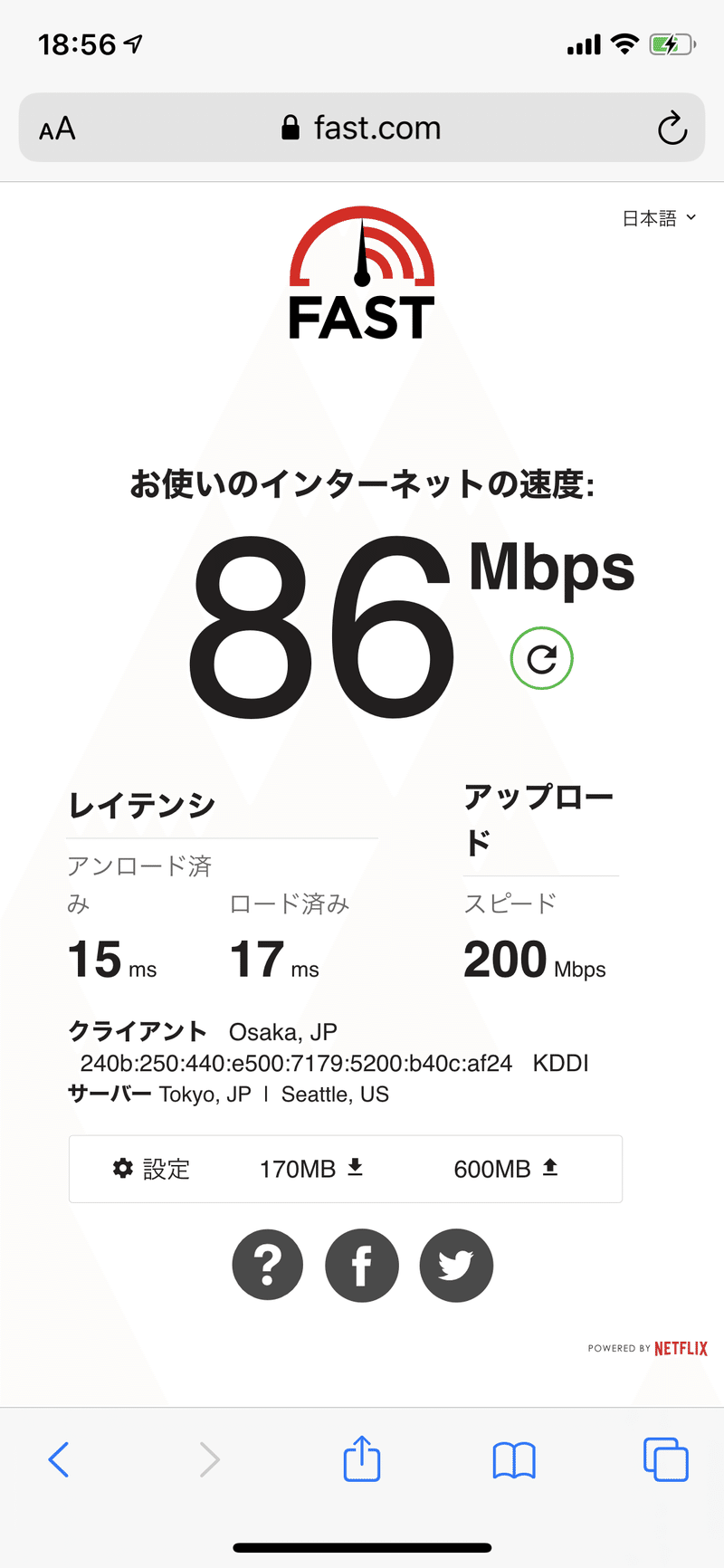The height and width of the screenshot is (1568, 724).
Task: Share the result on Facebook
Action: pos(362,1265)
